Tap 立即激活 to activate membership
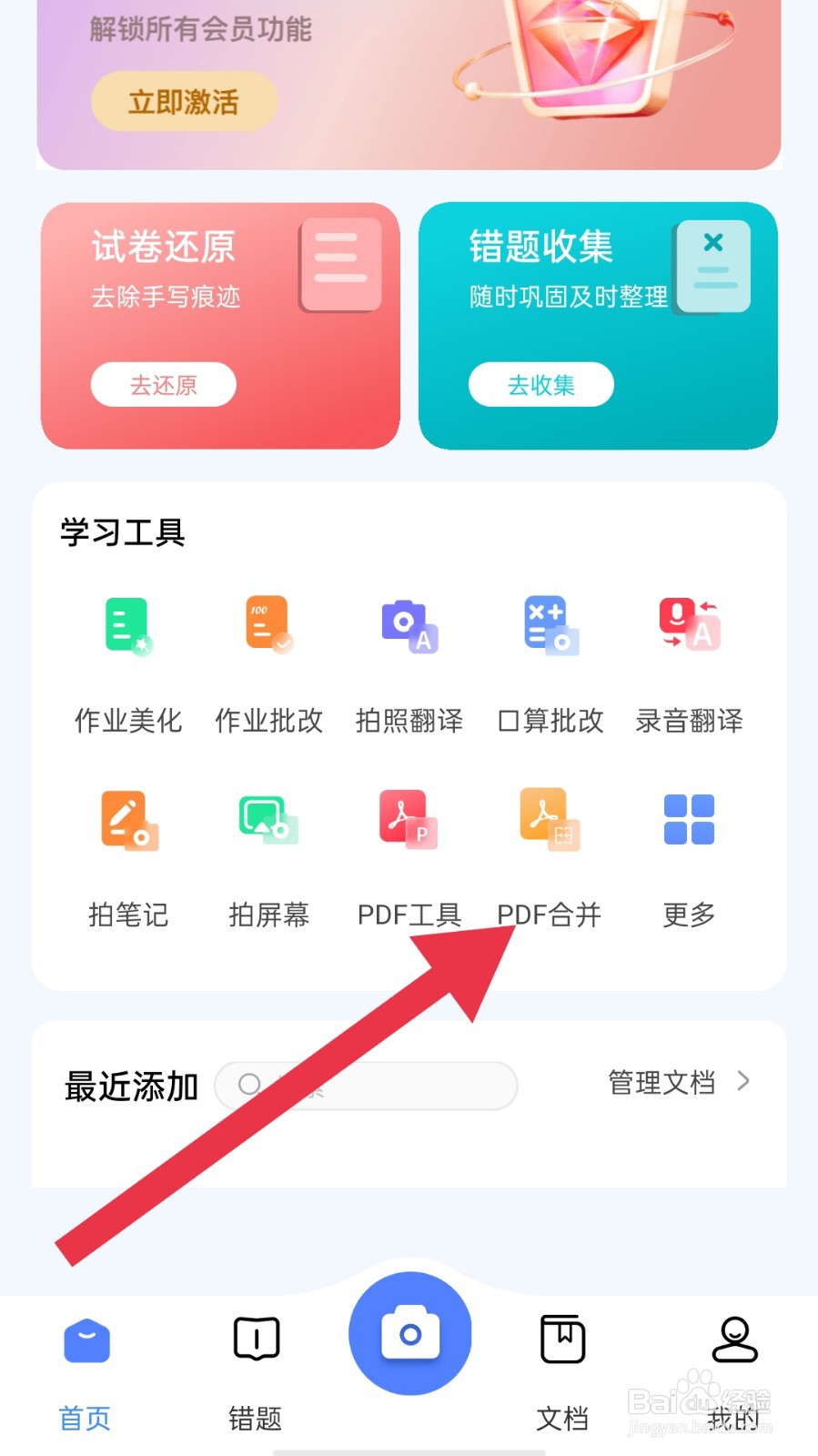This screenshot has height=1456, width=818. 182,101
